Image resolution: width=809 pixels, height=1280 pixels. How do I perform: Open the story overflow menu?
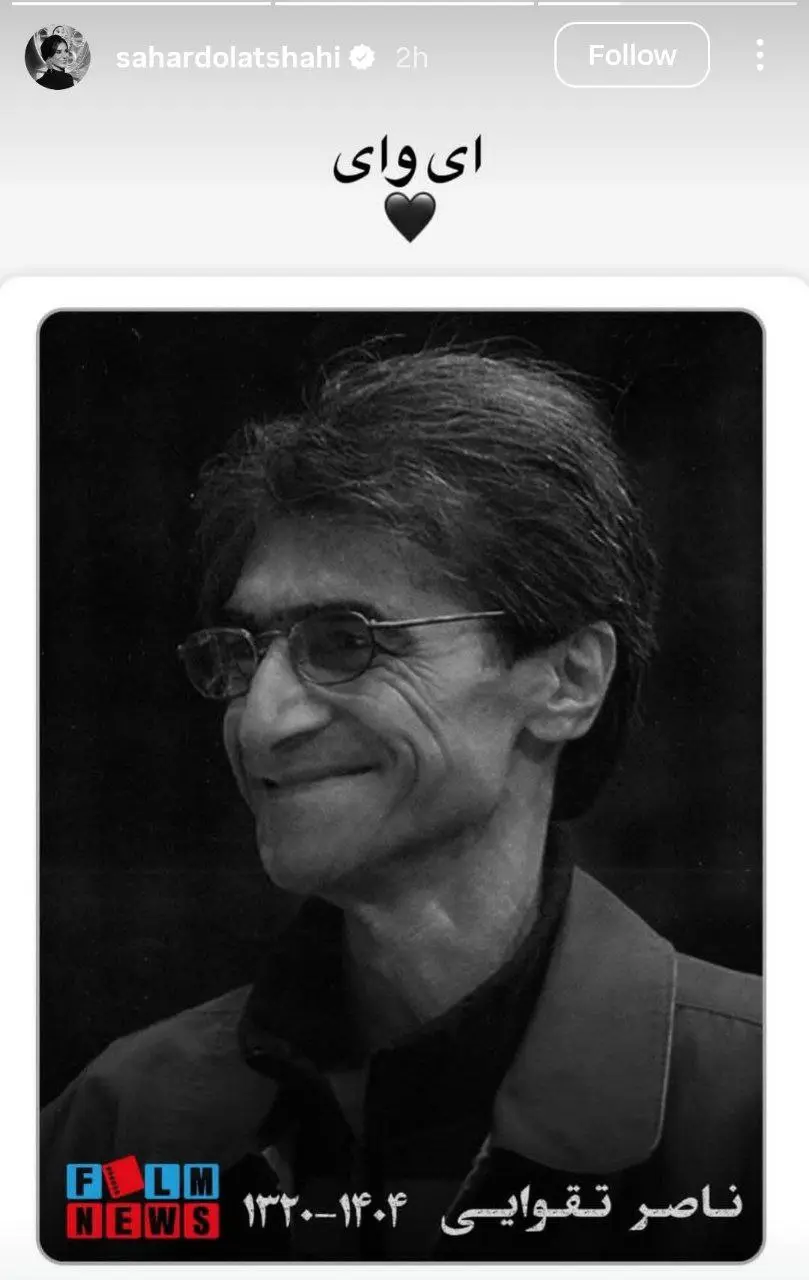tap(760, 55)
